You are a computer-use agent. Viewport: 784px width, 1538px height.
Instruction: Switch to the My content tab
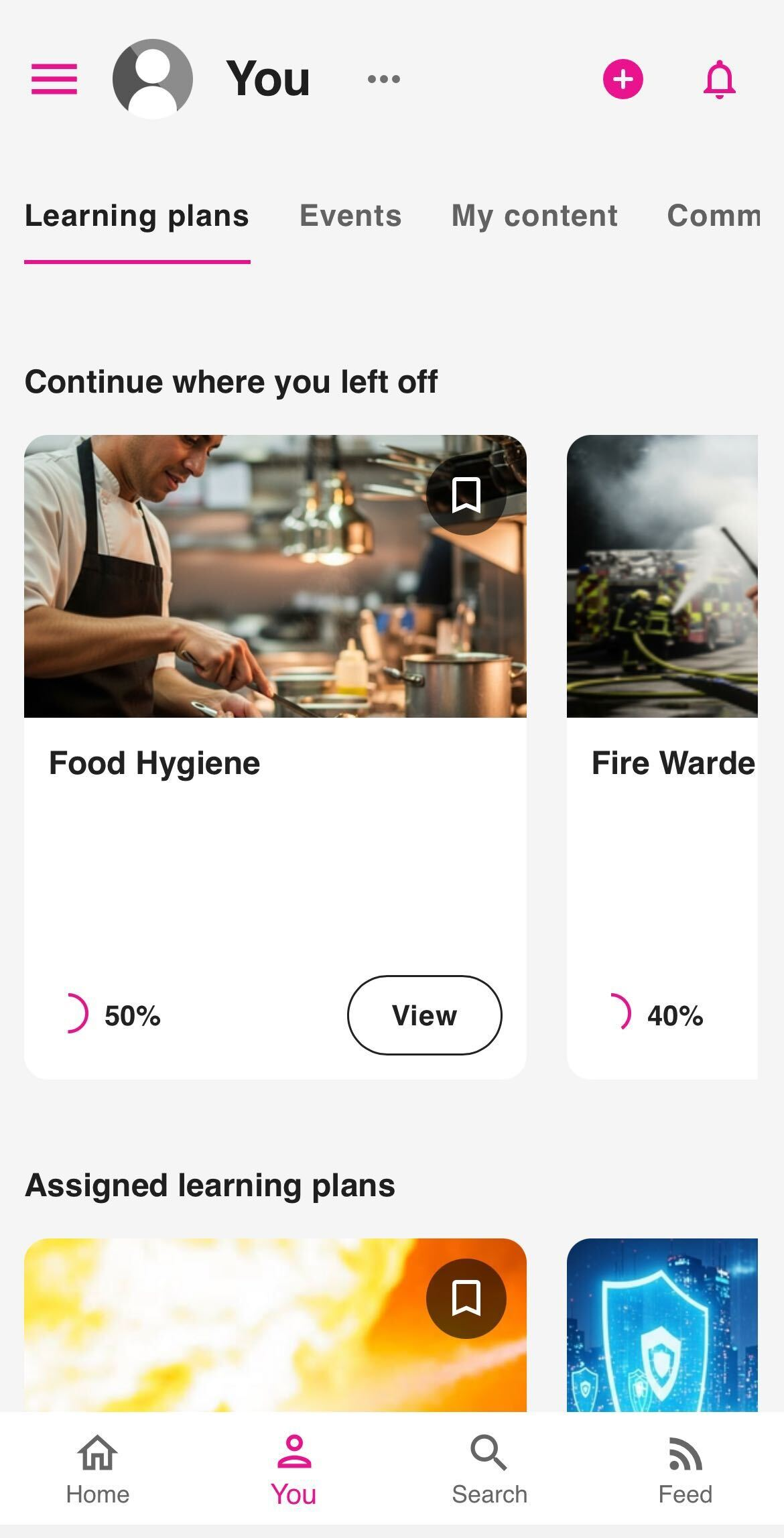(534, 216)
